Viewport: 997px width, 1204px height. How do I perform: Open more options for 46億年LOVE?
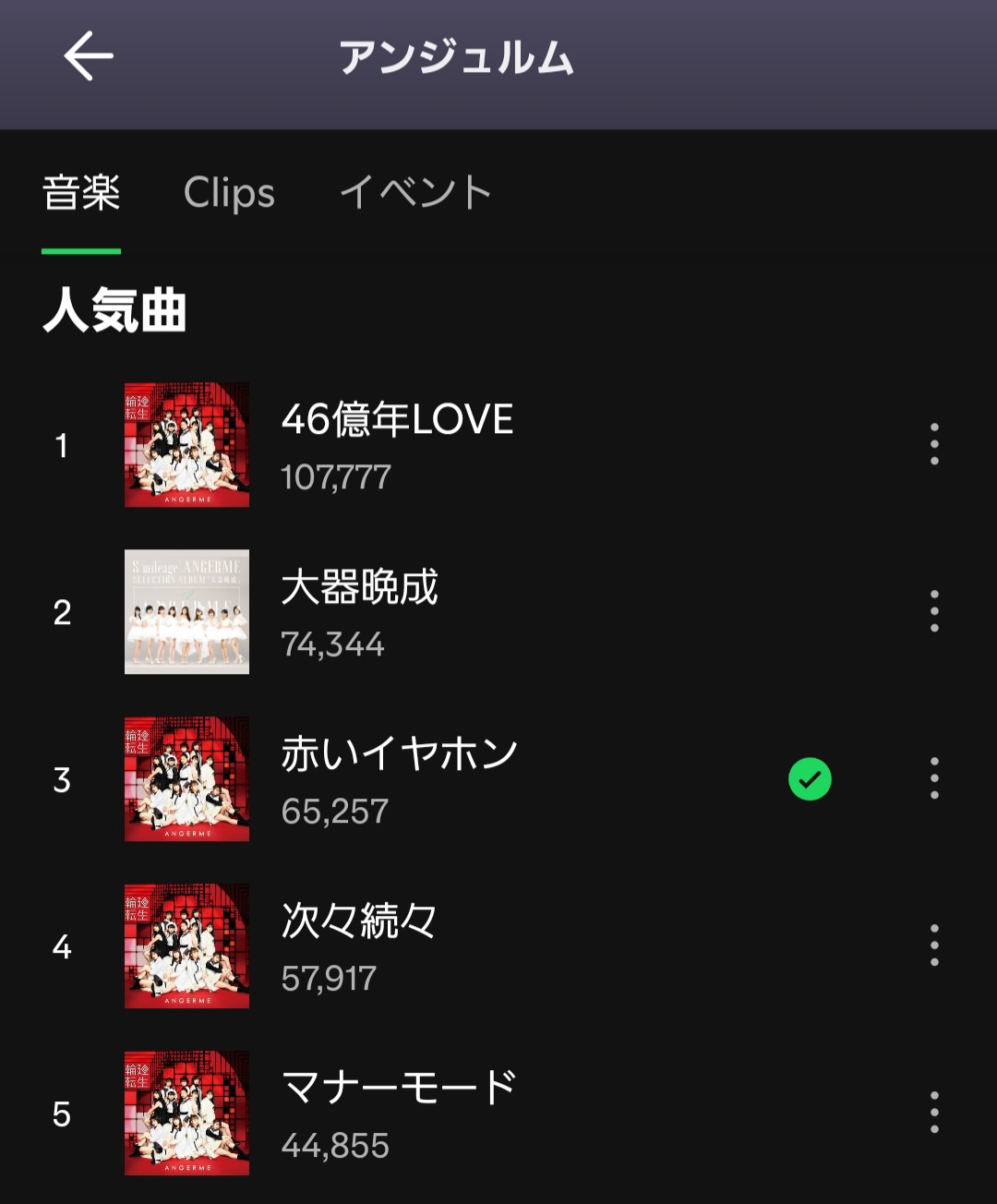click(934, 444)
